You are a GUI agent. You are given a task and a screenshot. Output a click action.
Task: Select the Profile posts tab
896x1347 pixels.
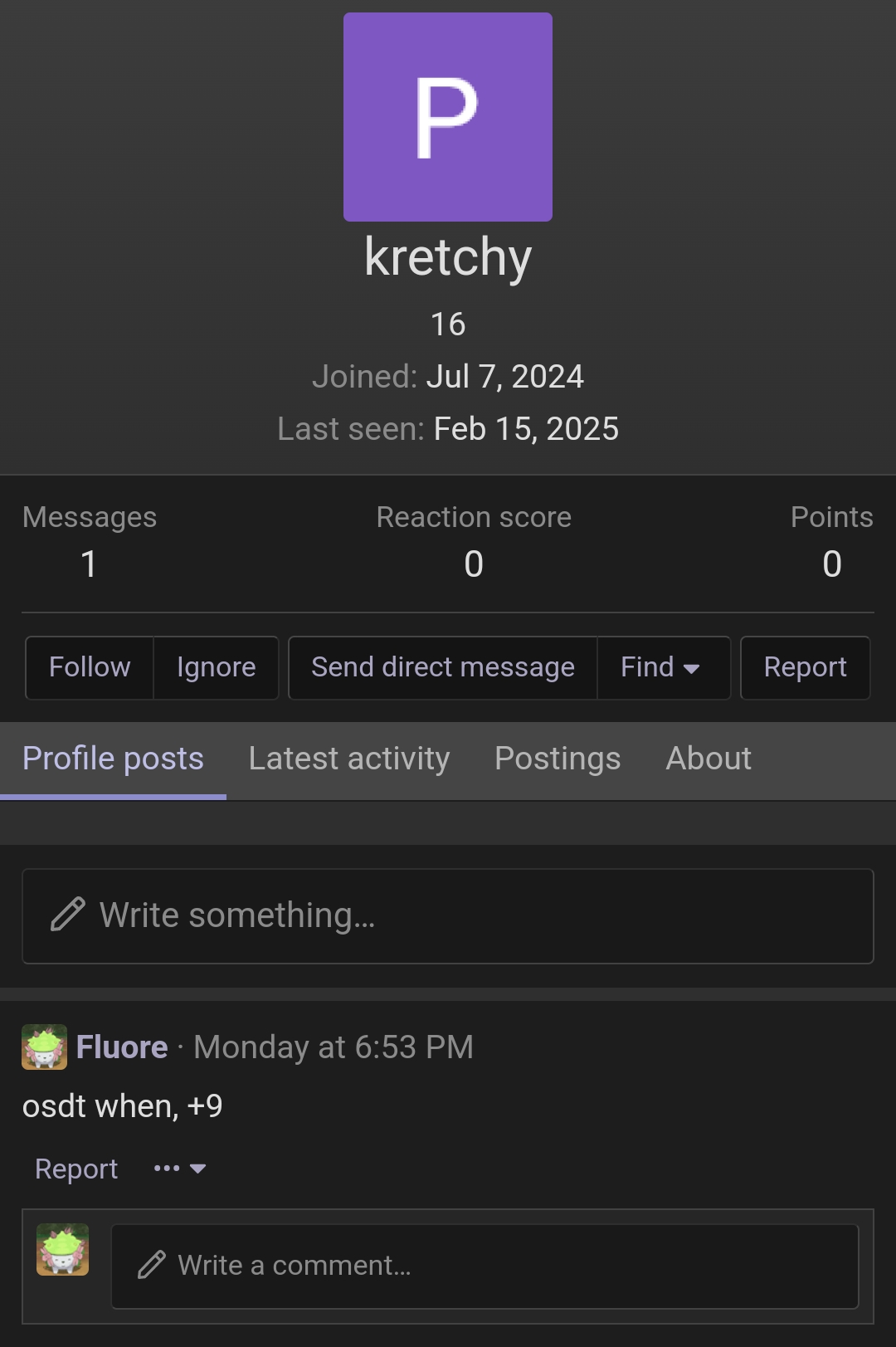pyautogui.click(x=113, y=759)
